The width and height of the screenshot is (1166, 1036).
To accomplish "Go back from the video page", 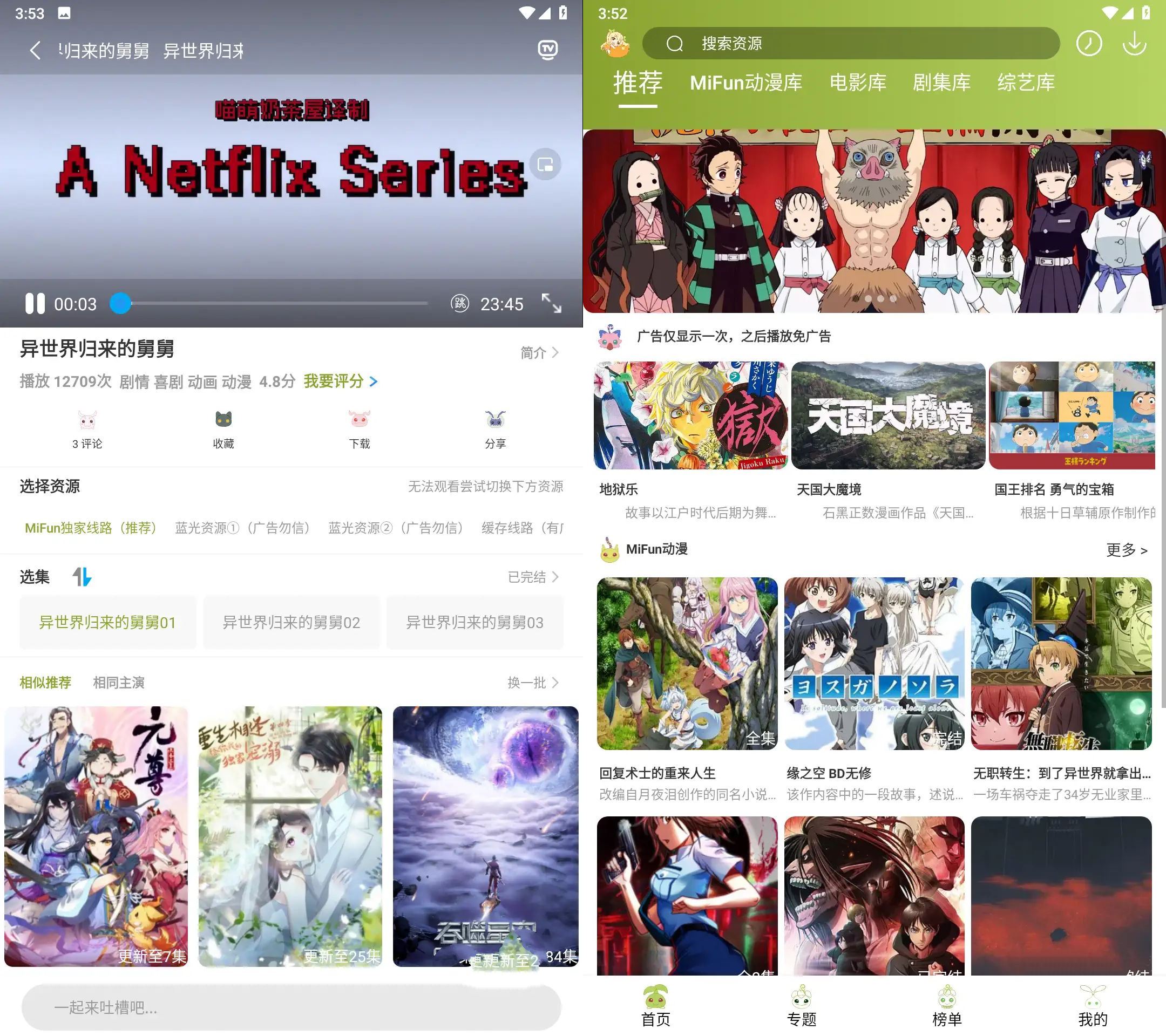I will click(36, 50).
